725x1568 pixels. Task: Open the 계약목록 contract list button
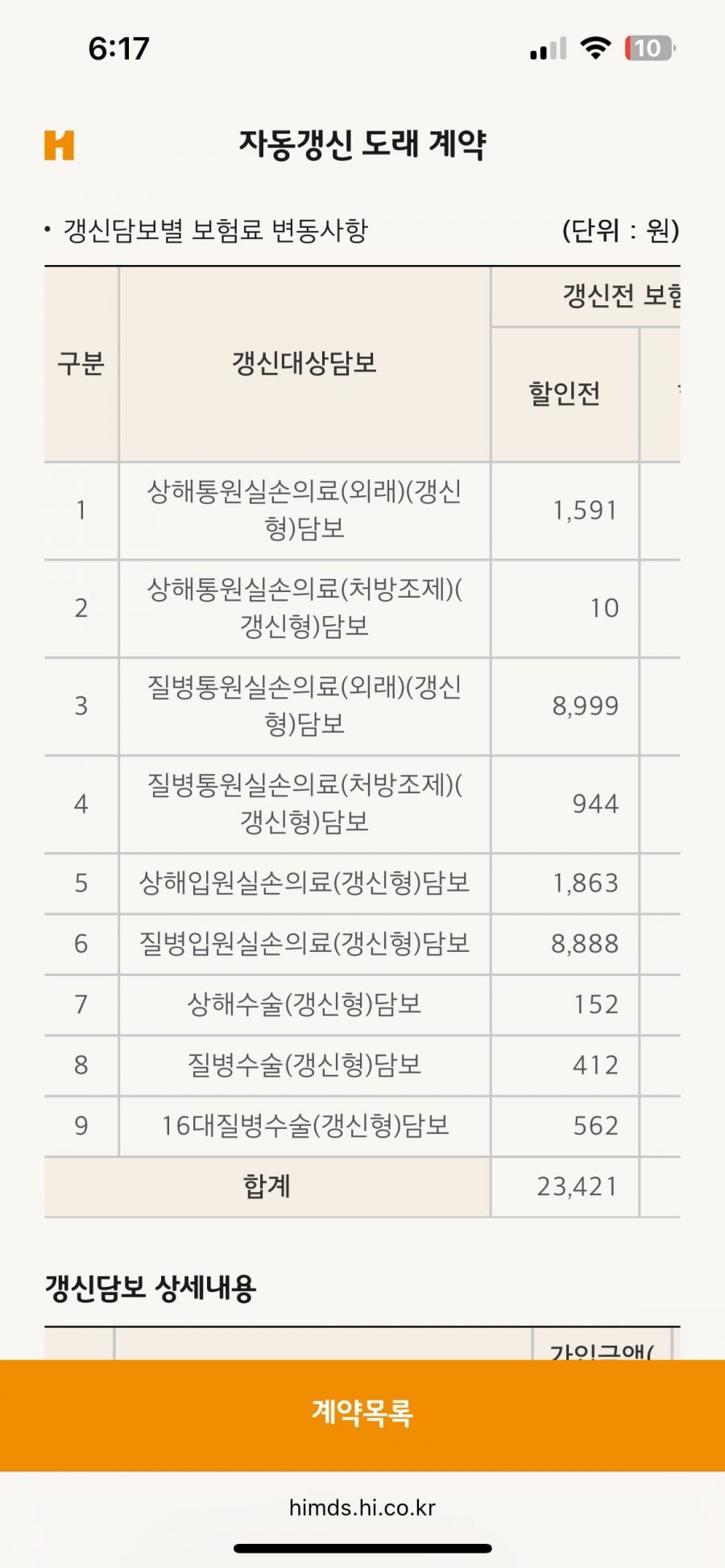coord(362,1415)
